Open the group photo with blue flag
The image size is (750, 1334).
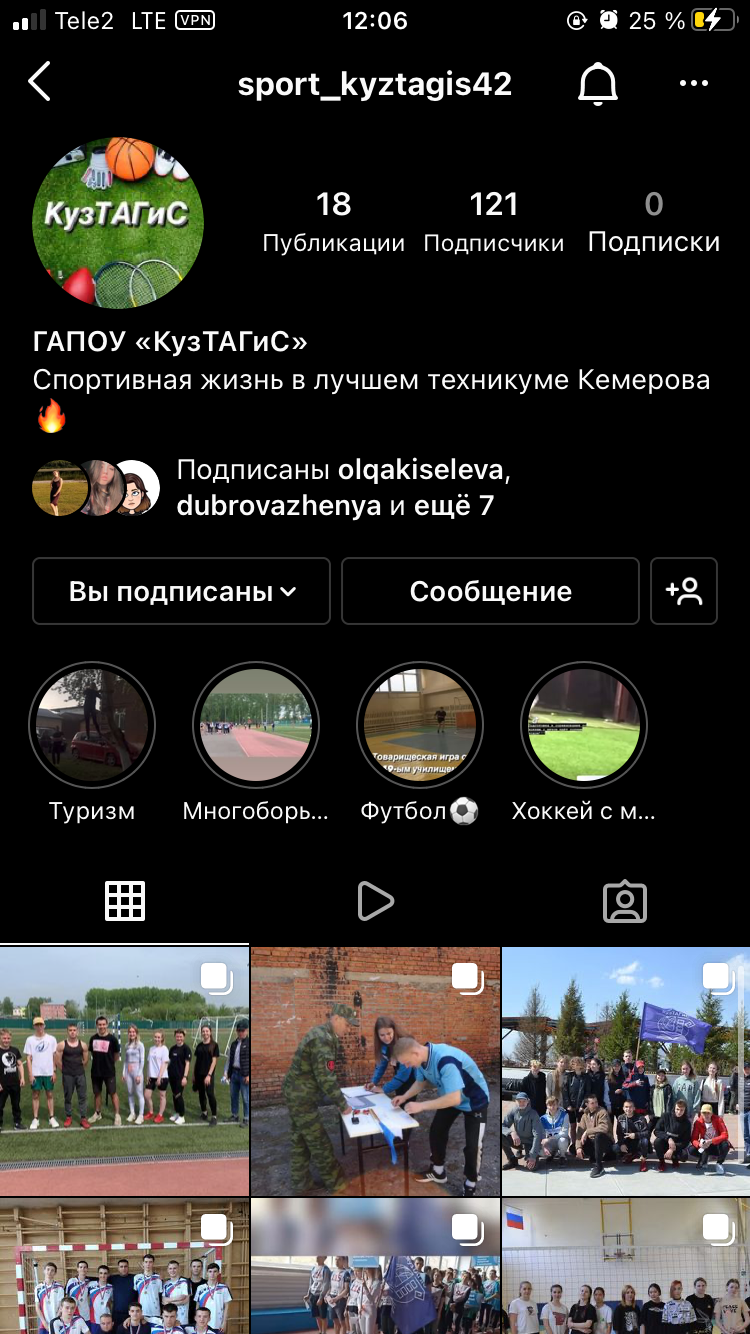626,1072
